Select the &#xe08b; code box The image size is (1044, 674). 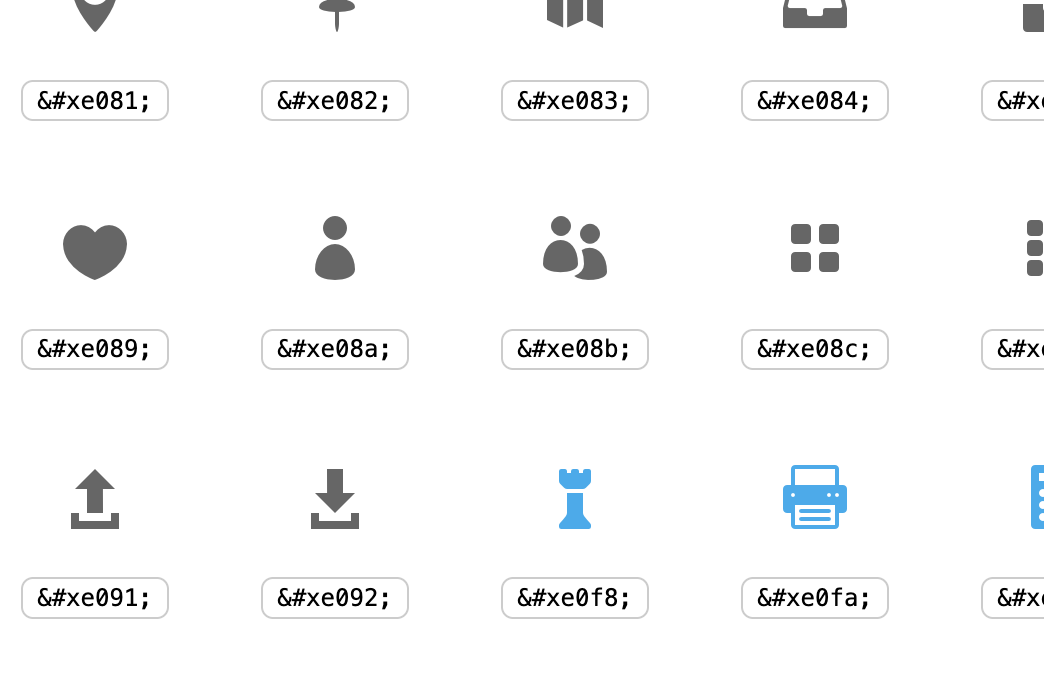click(x=575, y=350)
